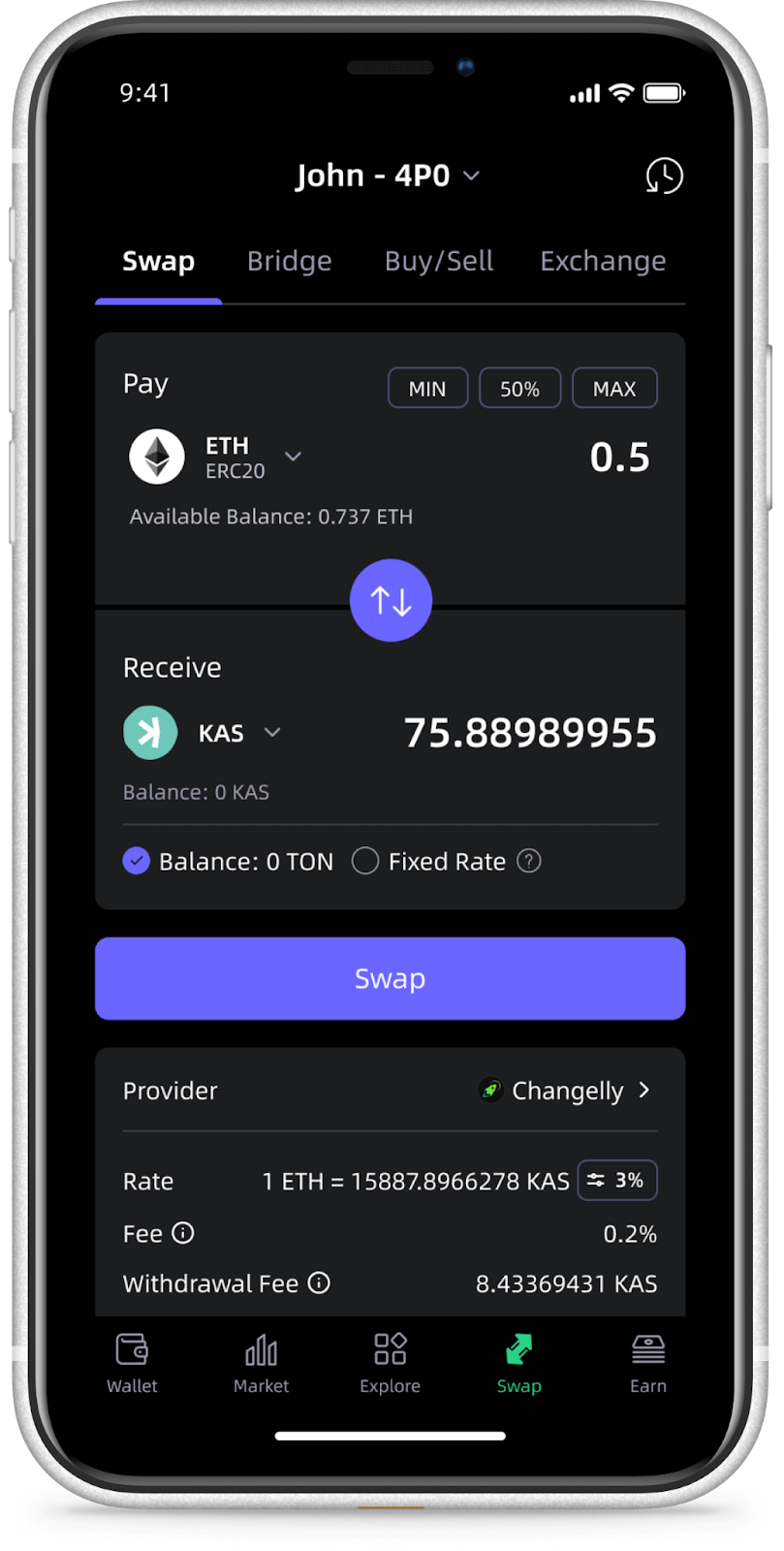Set the pay amount to 50%
Image resolution: width=784 pixels, height=1551 pixels.
tap(519, 389)
